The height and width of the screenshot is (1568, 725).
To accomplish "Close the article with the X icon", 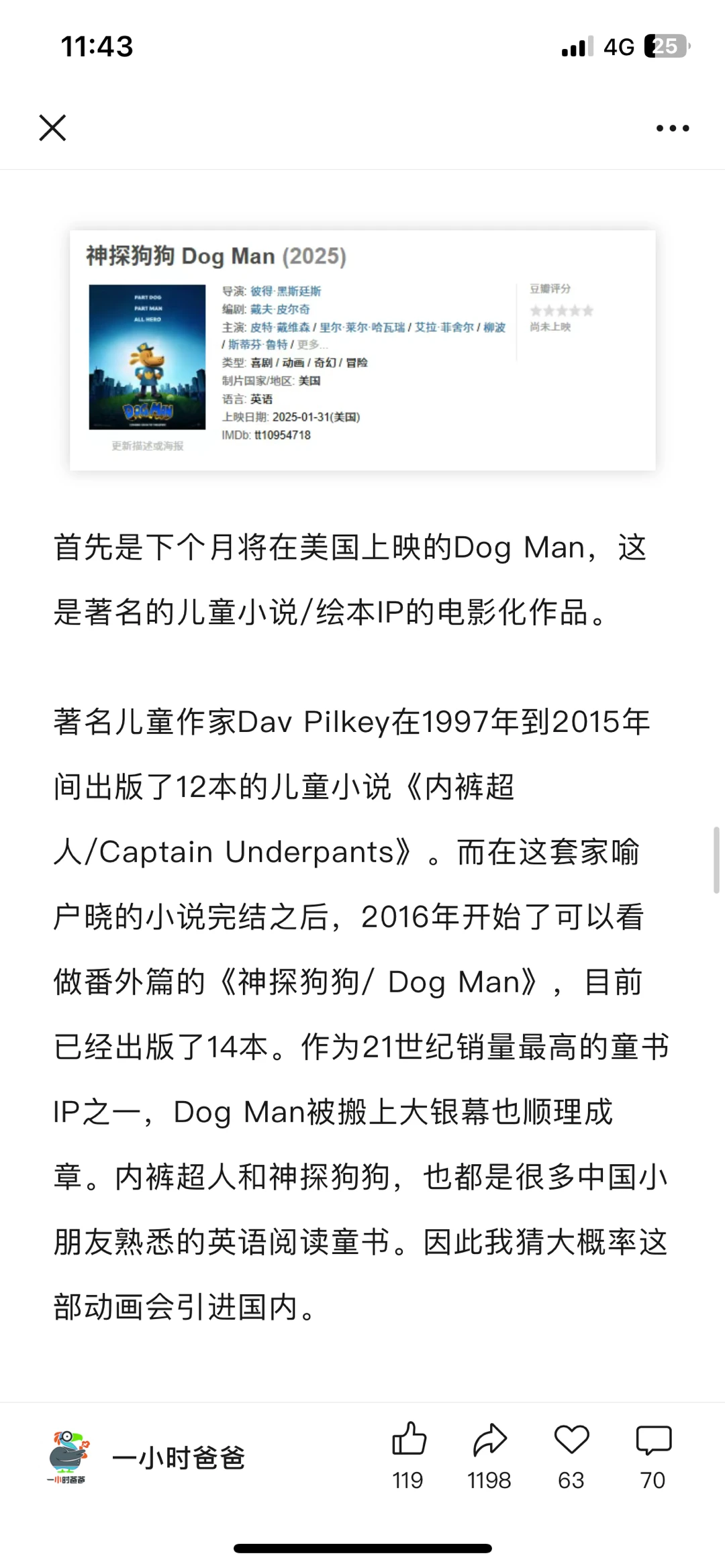I will [52, 127].
